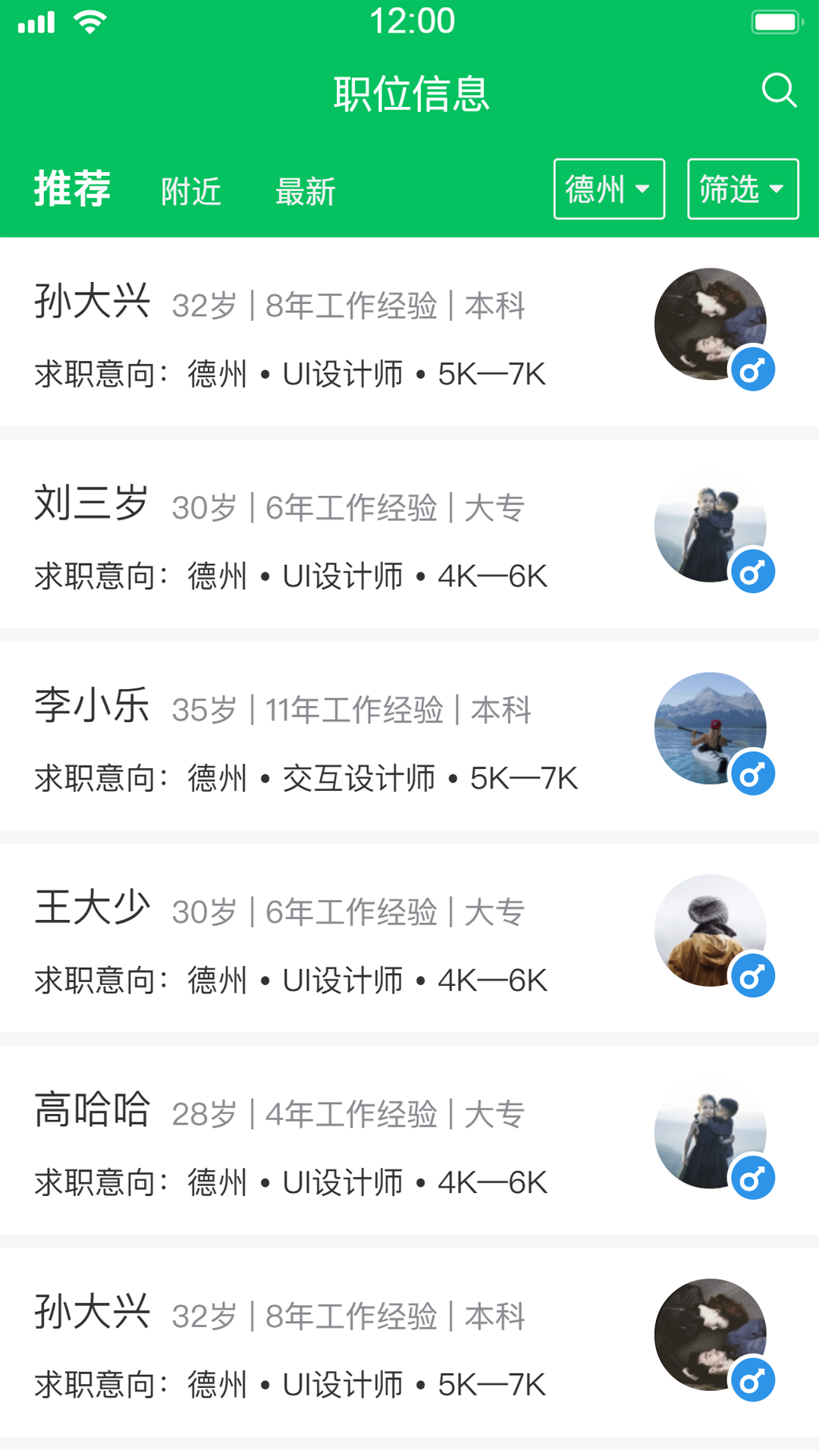This screenshot has height=1456, width=819.
Task: Switch to the 最新 tab
Action: (305, 191)
